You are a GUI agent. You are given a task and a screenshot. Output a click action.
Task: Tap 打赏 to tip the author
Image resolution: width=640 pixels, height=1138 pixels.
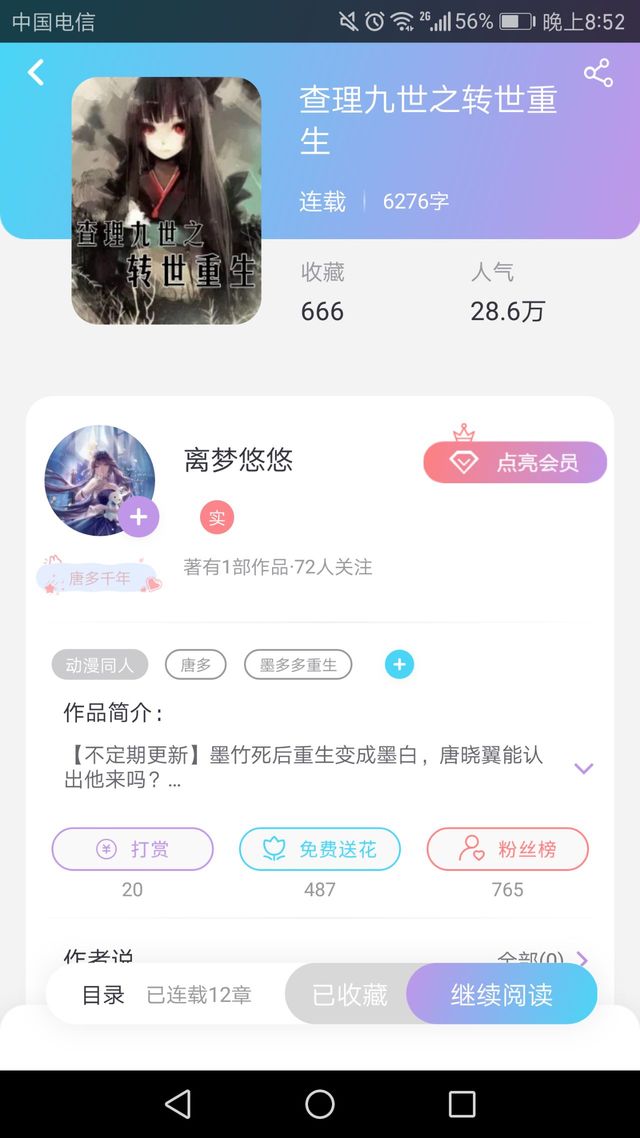pos(133,848)
